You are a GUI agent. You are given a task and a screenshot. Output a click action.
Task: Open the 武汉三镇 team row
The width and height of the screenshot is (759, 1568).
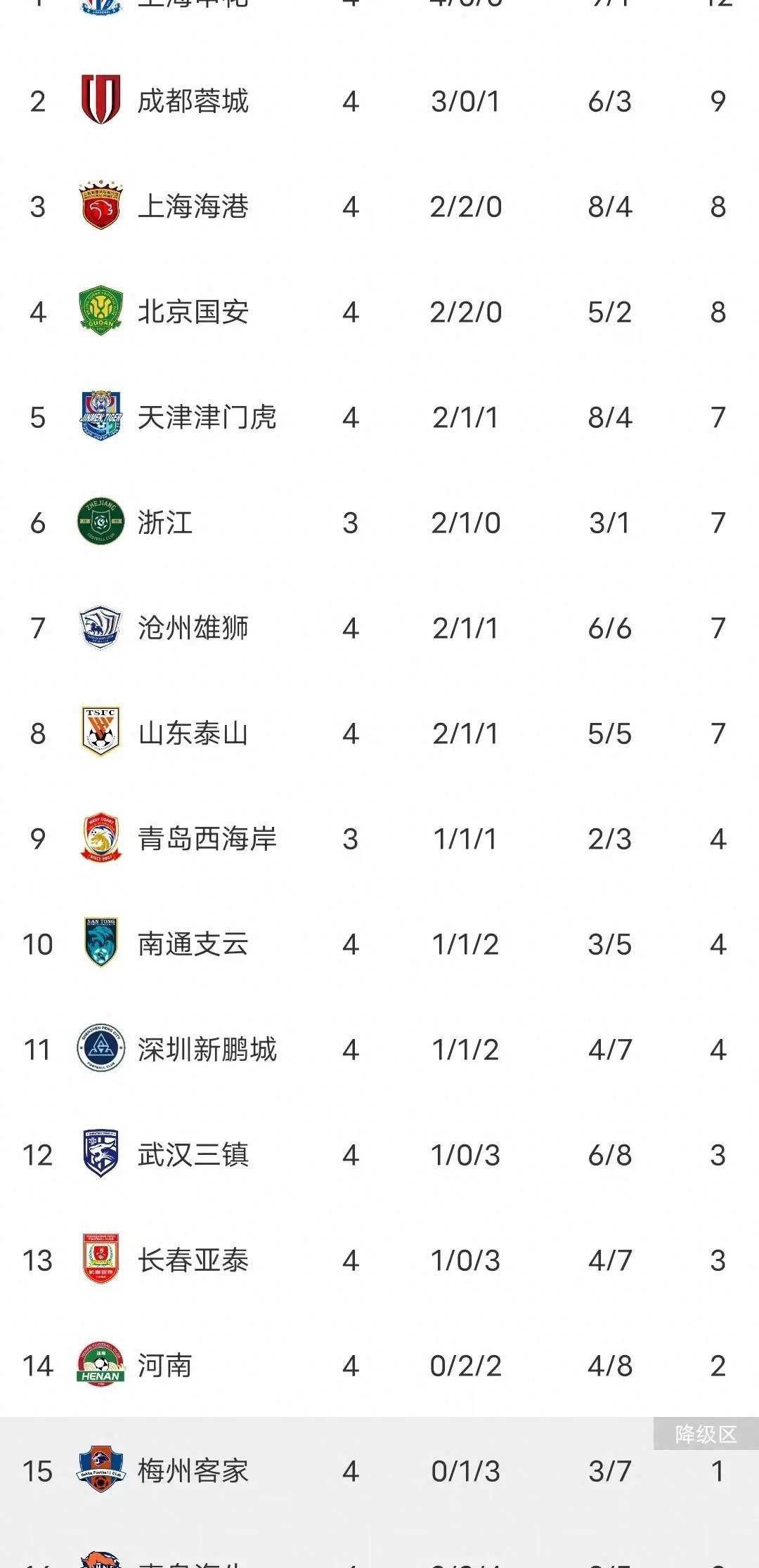click(x=379, y=1155)
